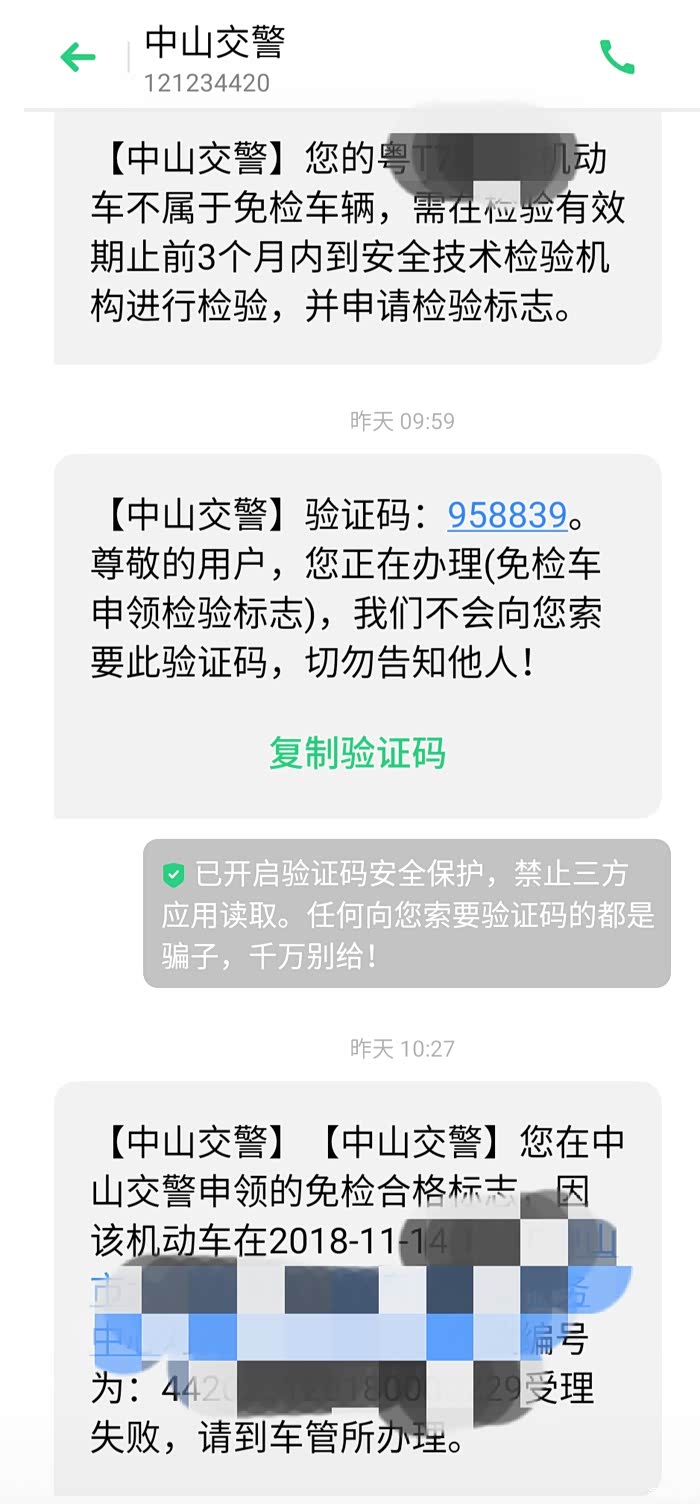The image size is (700, 1504).
Task: Call 中山交警 with the phone icon
Action: point(617,57)
